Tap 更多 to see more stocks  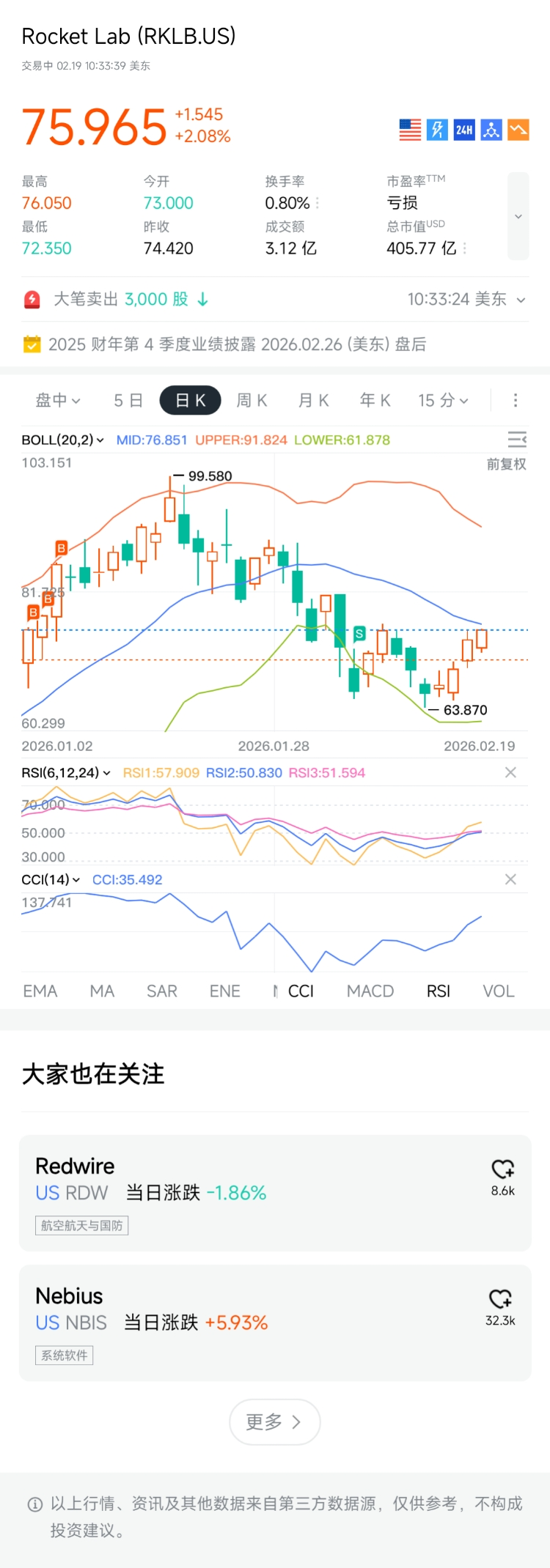(x=274, y=1421)
